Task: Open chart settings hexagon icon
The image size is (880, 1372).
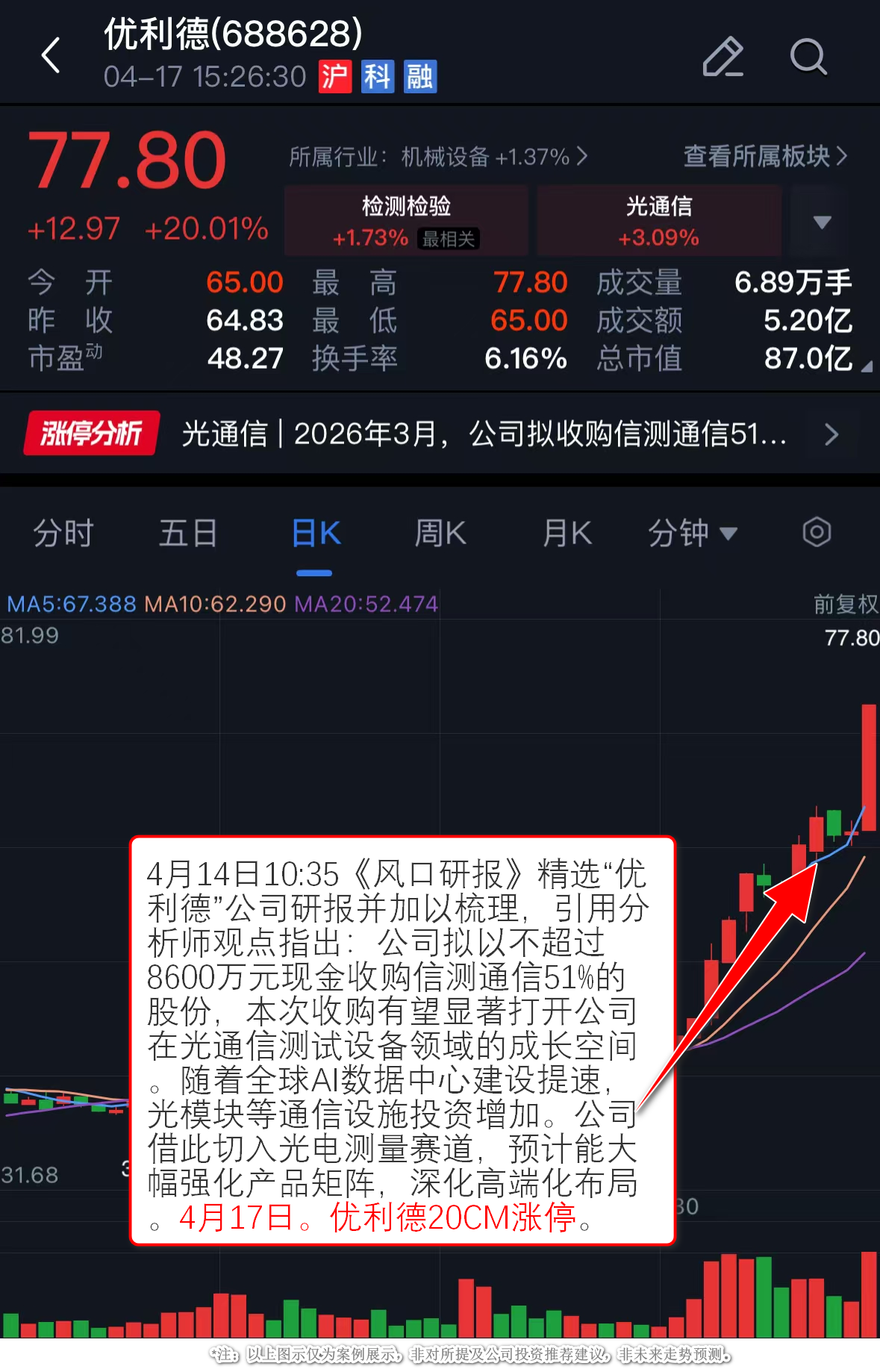Action: 817,532
